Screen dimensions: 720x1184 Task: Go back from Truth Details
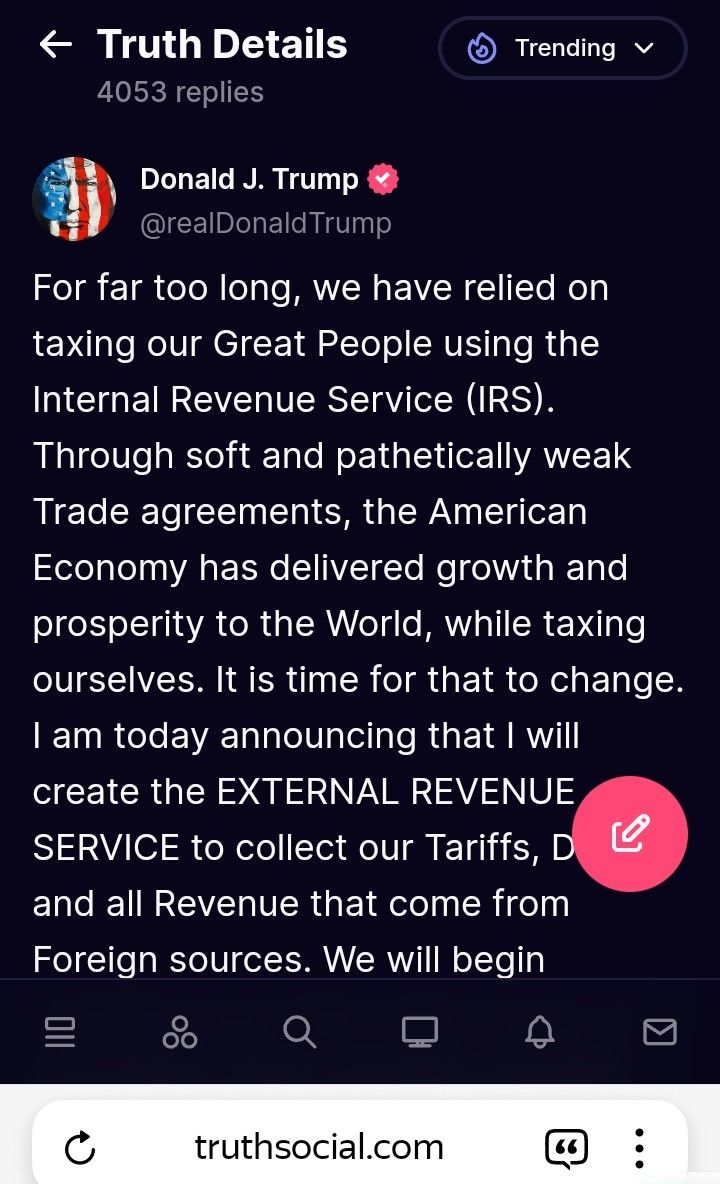tap(55, 45)
